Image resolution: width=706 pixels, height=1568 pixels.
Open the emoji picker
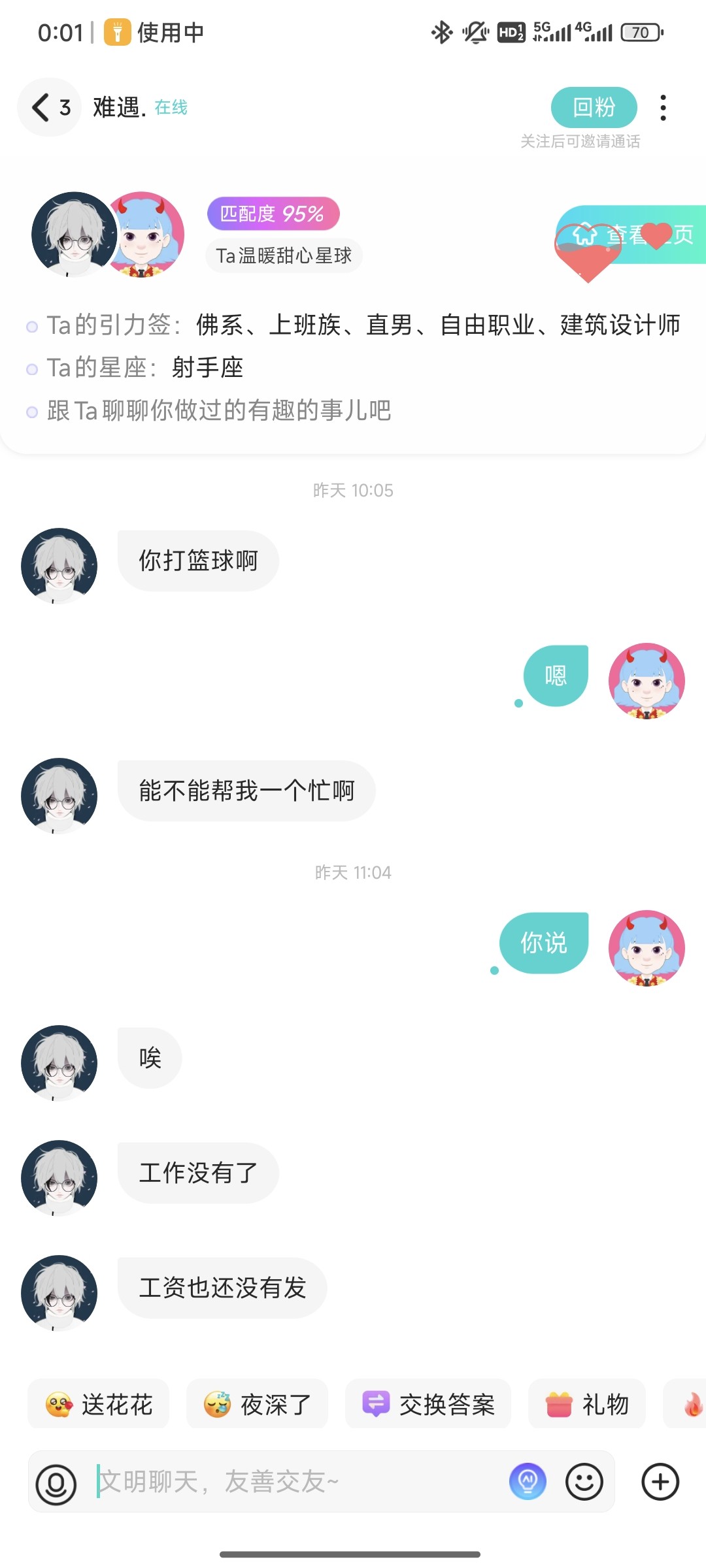pyautogui.click(x=584, y=1482)
